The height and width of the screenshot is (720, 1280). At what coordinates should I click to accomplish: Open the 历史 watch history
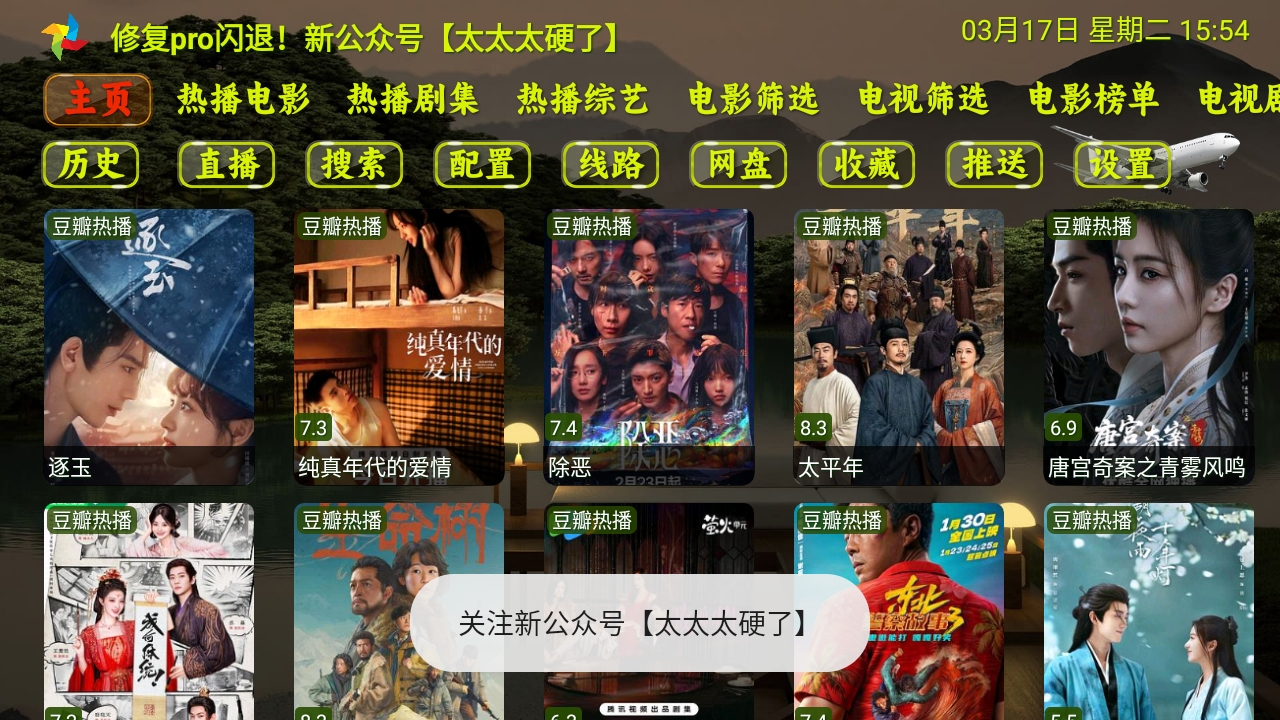[90, 165]
